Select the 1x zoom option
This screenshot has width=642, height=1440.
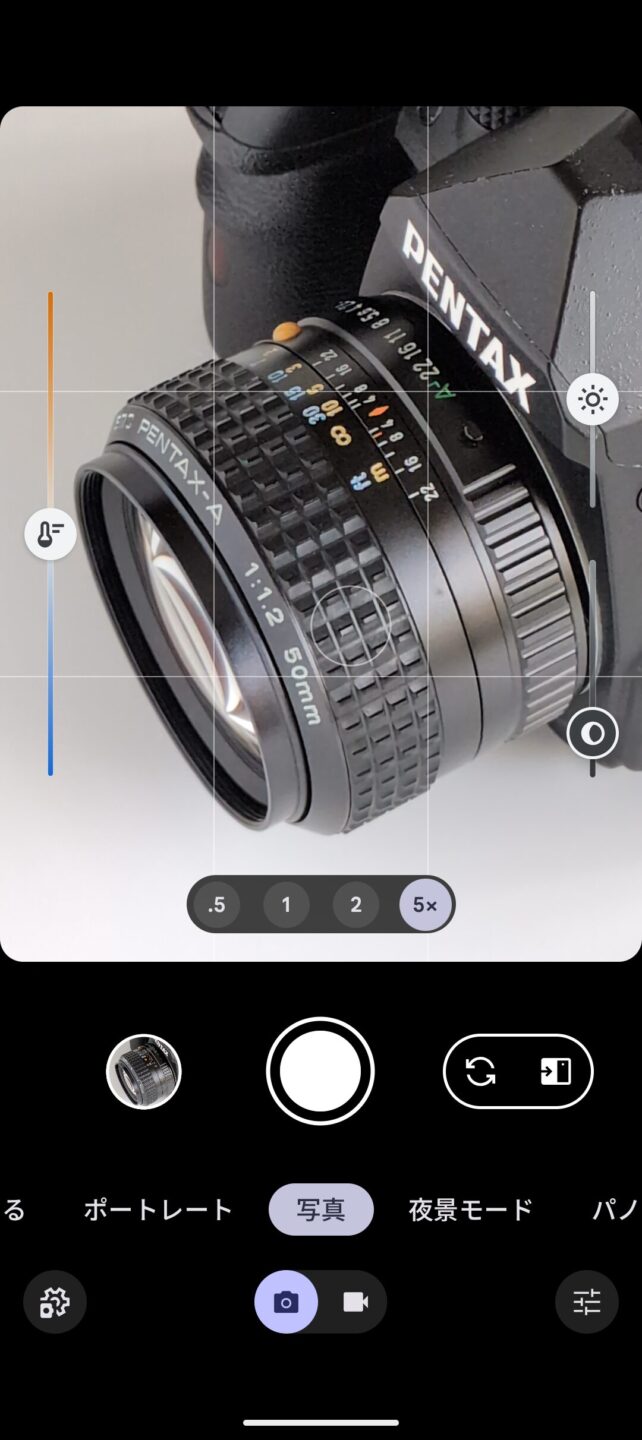[x=286, y=905]
